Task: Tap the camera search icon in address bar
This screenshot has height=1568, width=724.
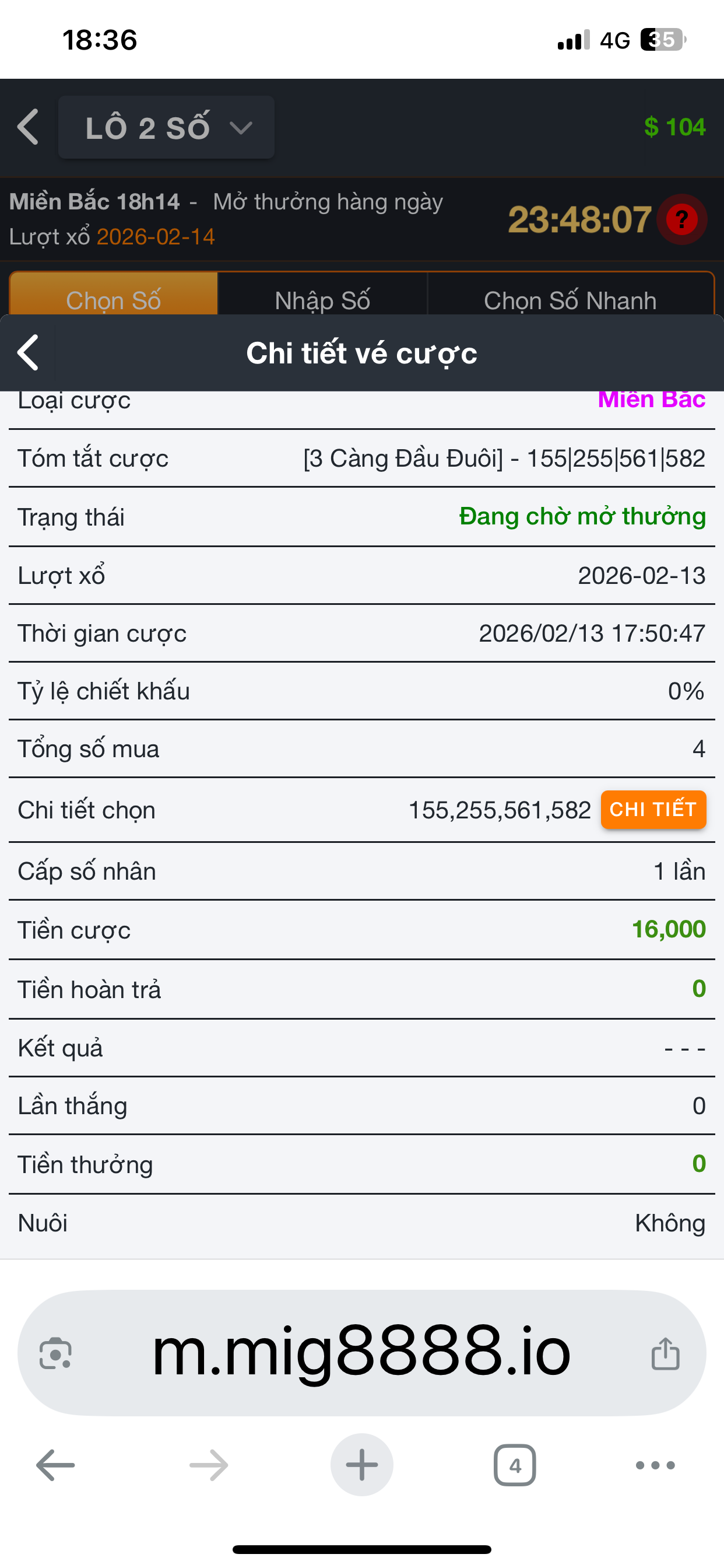Action: coord(55,1354)
